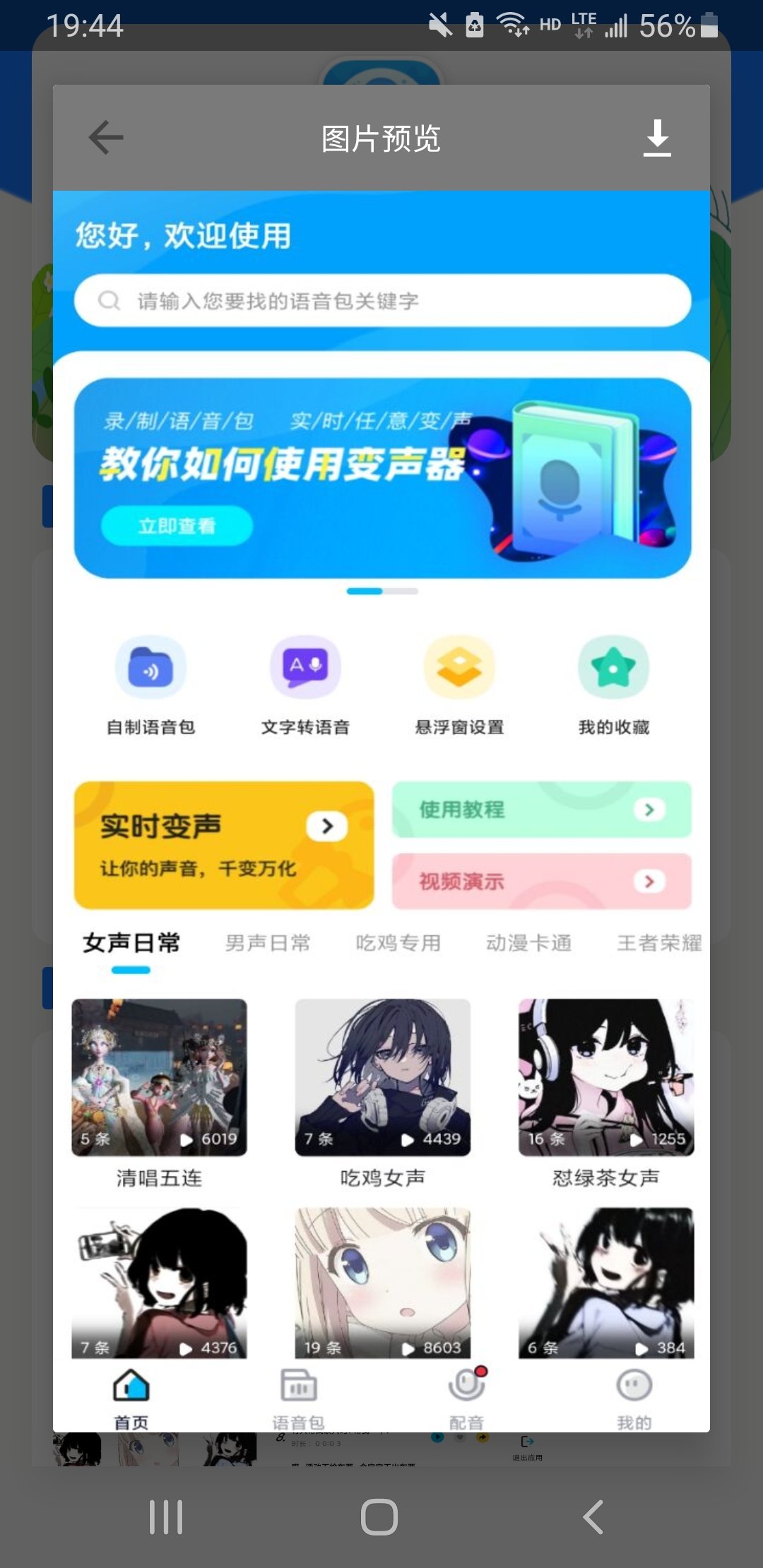Tap the 立即查看 button on the banner

click(x=179, y=525)
